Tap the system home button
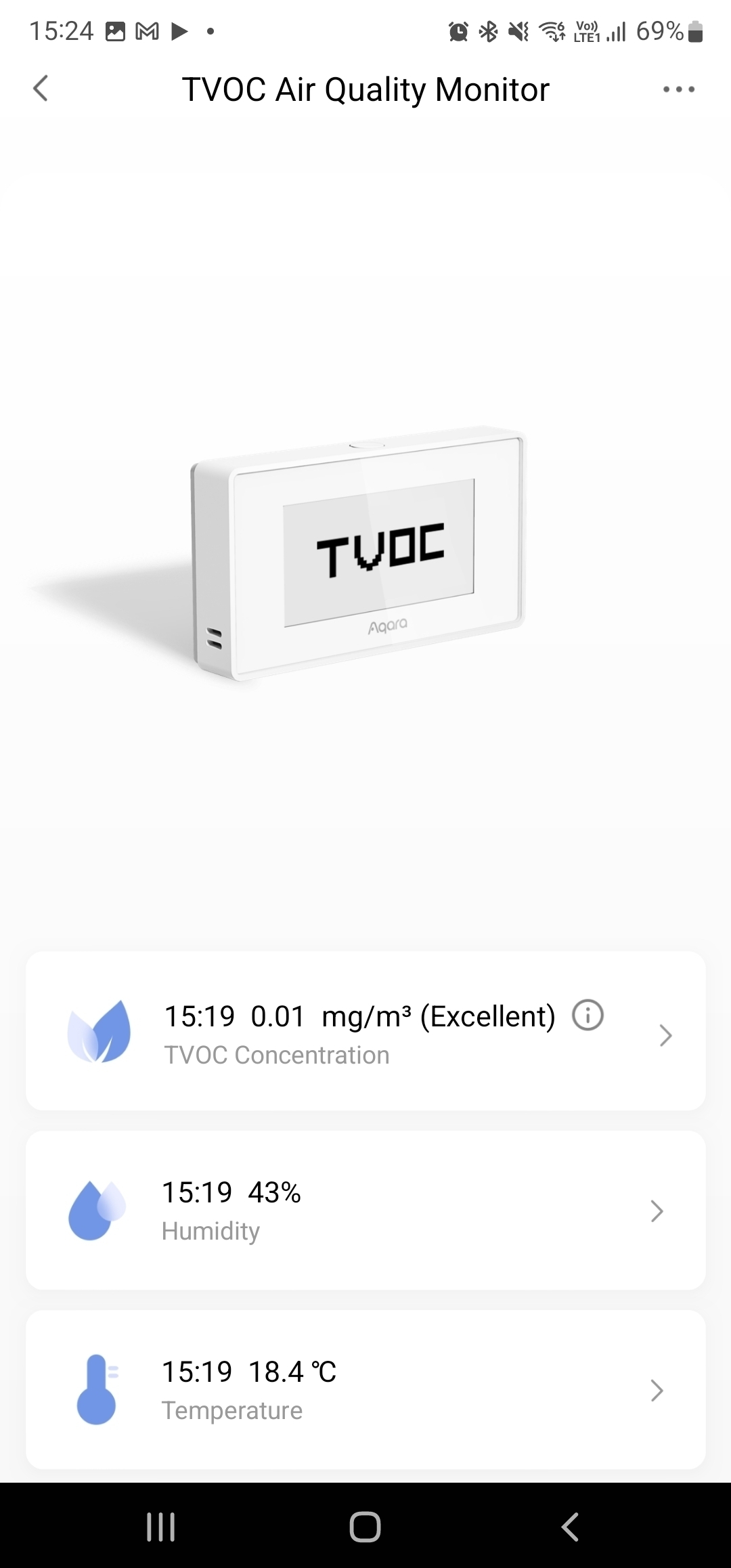731x1568 pixels. coord(365,1527)
